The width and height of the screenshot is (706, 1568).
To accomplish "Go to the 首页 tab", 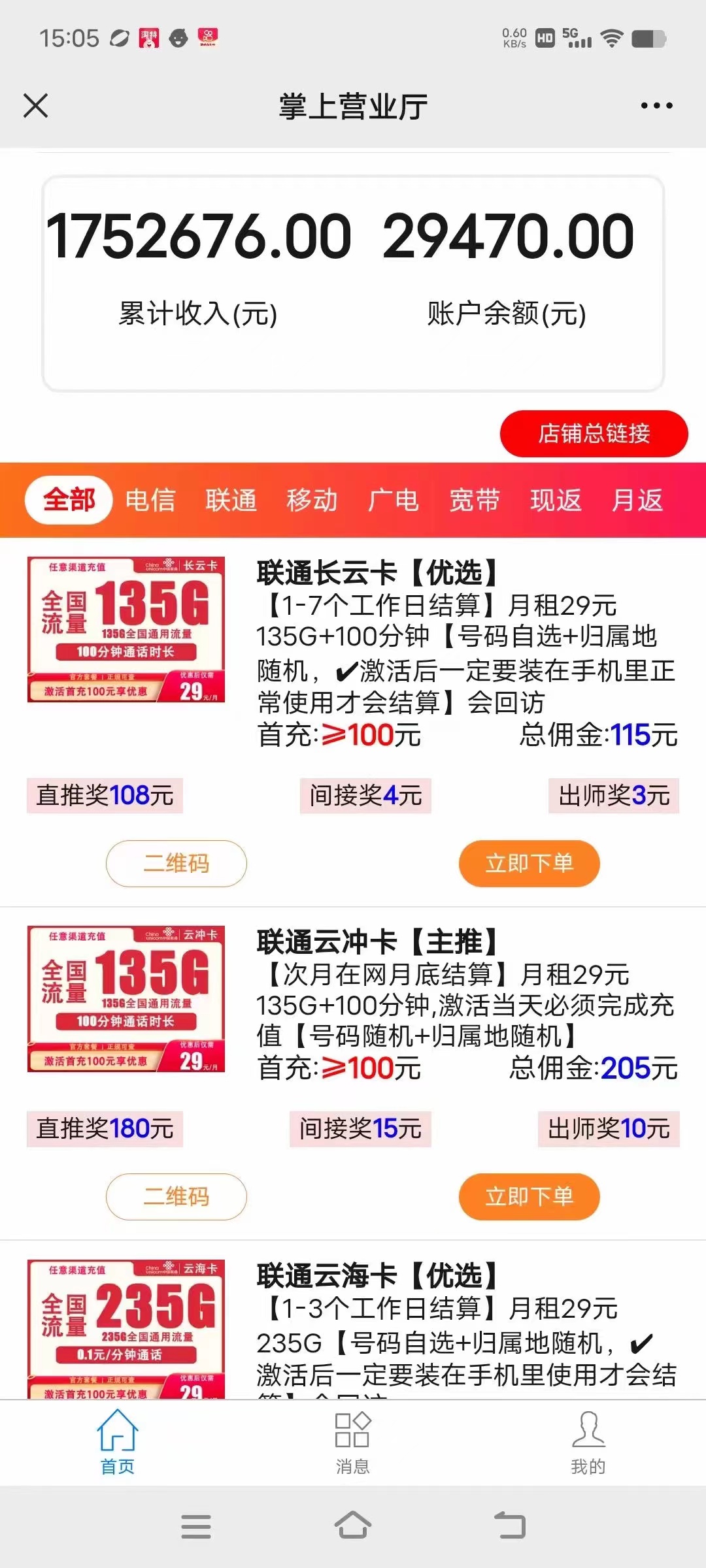I will 117,1441.
